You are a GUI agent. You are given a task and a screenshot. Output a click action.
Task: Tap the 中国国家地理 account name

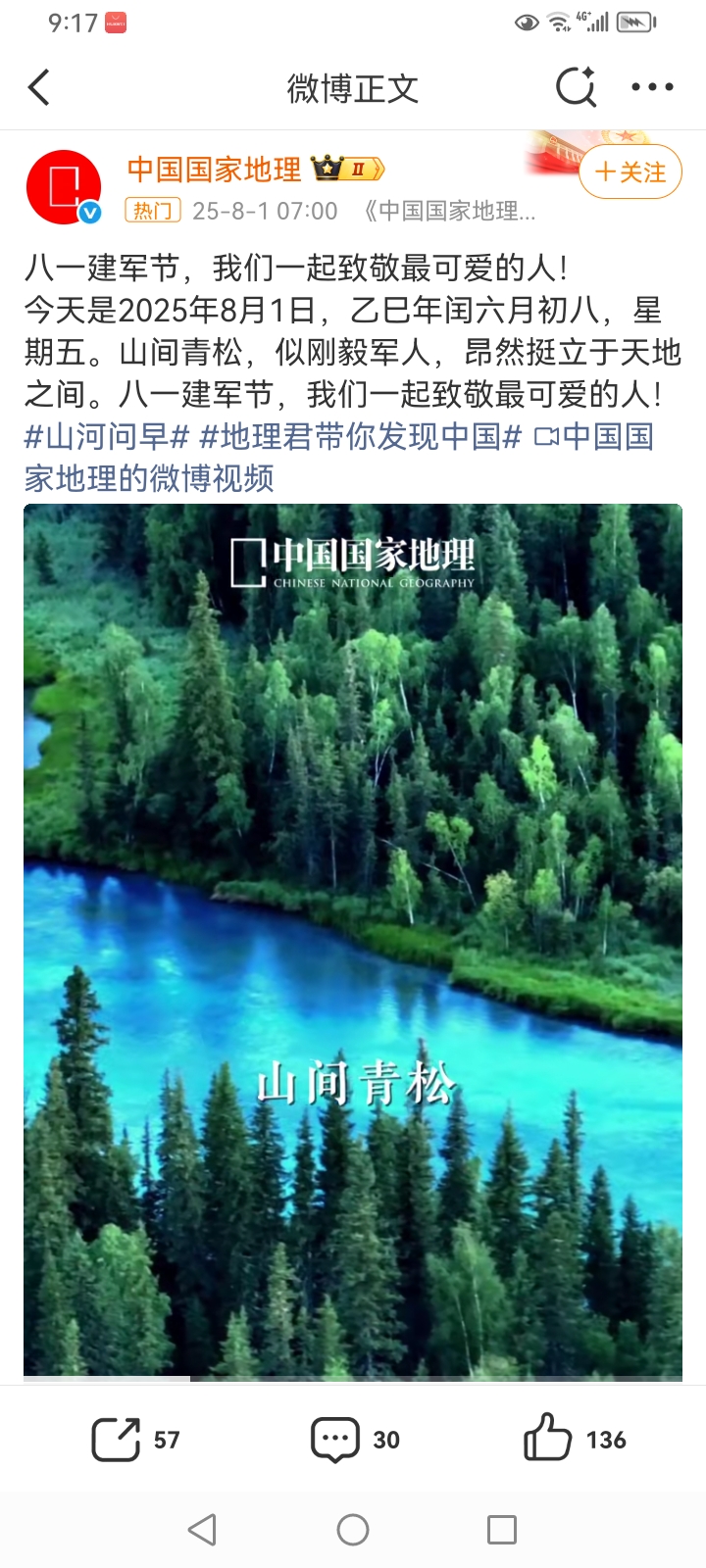point(214,170)
